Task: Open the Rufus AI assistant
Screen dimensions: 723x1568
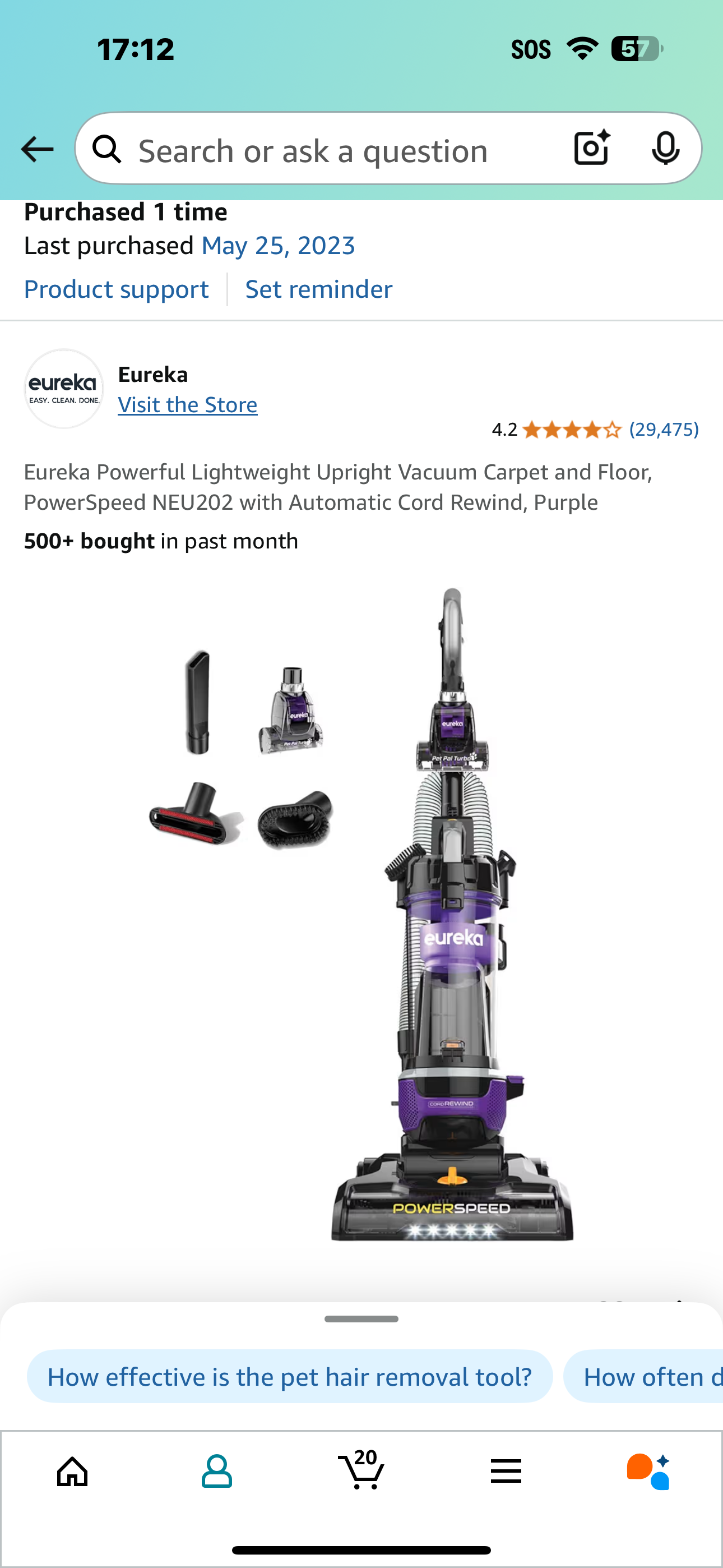Action: (649, 1472)
